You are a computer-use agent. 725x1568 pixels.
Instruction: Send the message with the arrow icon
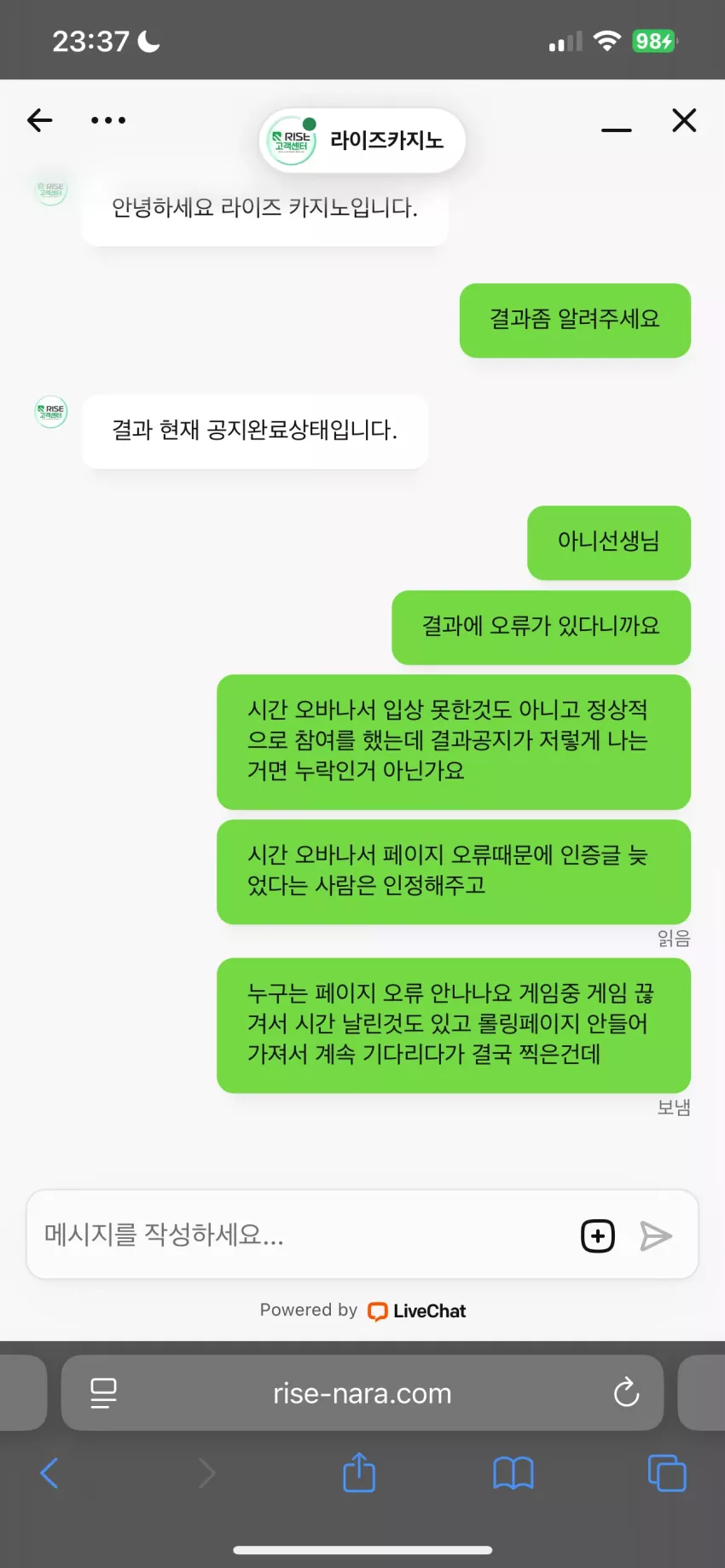point(656,1235)
